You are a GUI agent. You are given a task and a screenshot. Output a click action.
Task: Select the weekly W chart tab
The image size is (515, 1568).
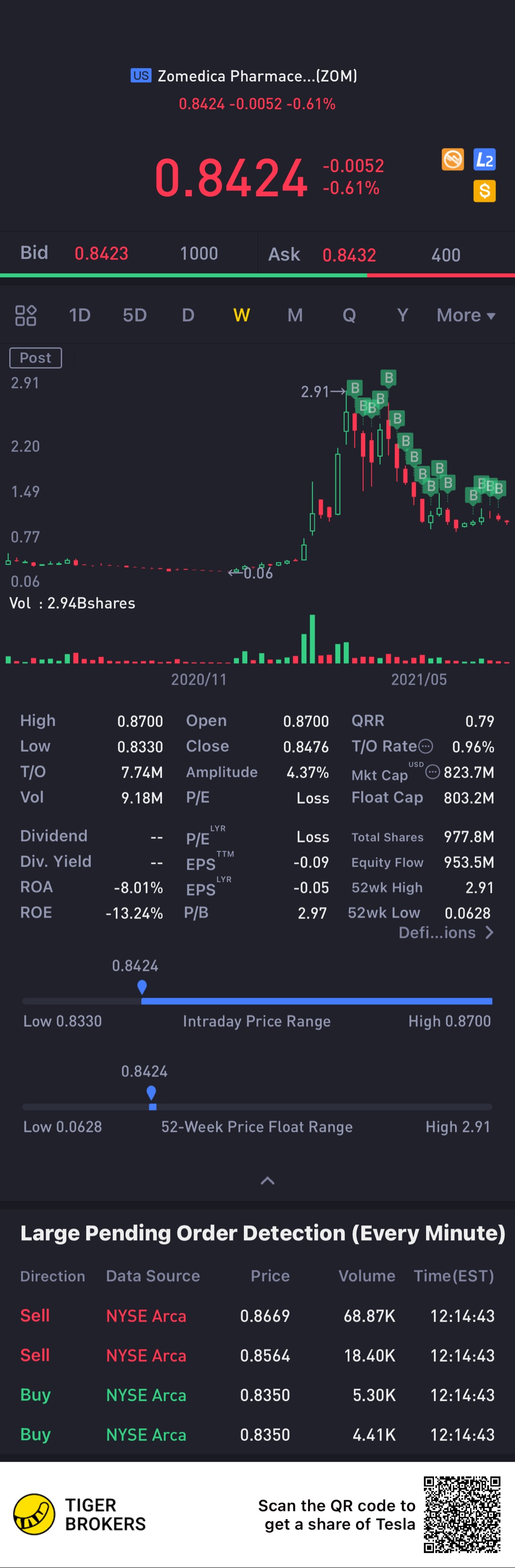[242, 315]
